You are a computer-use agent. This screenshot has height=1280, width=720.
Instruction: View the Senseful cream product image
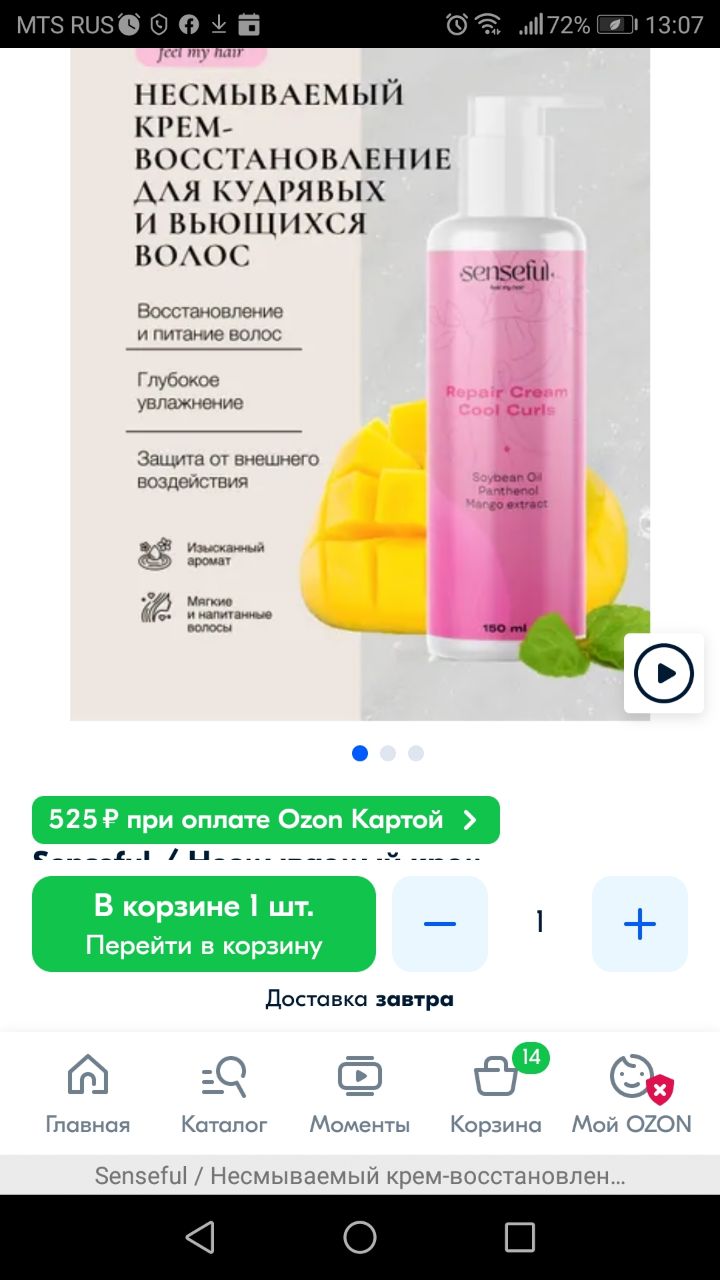coord(360,384)
